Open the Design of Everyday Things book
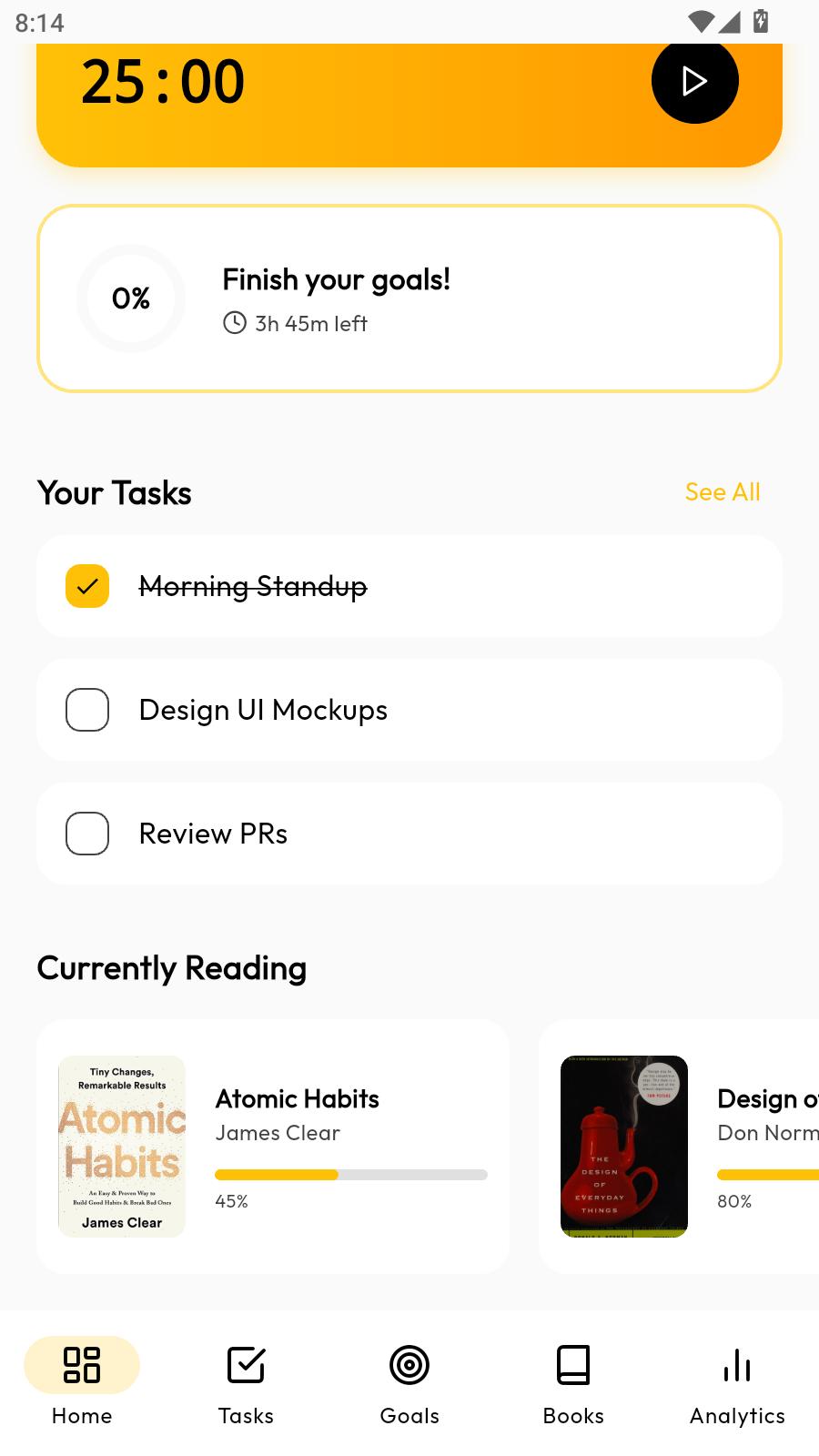The width and height of the screenshot is (819, 1456). [x=679, y=1146]
